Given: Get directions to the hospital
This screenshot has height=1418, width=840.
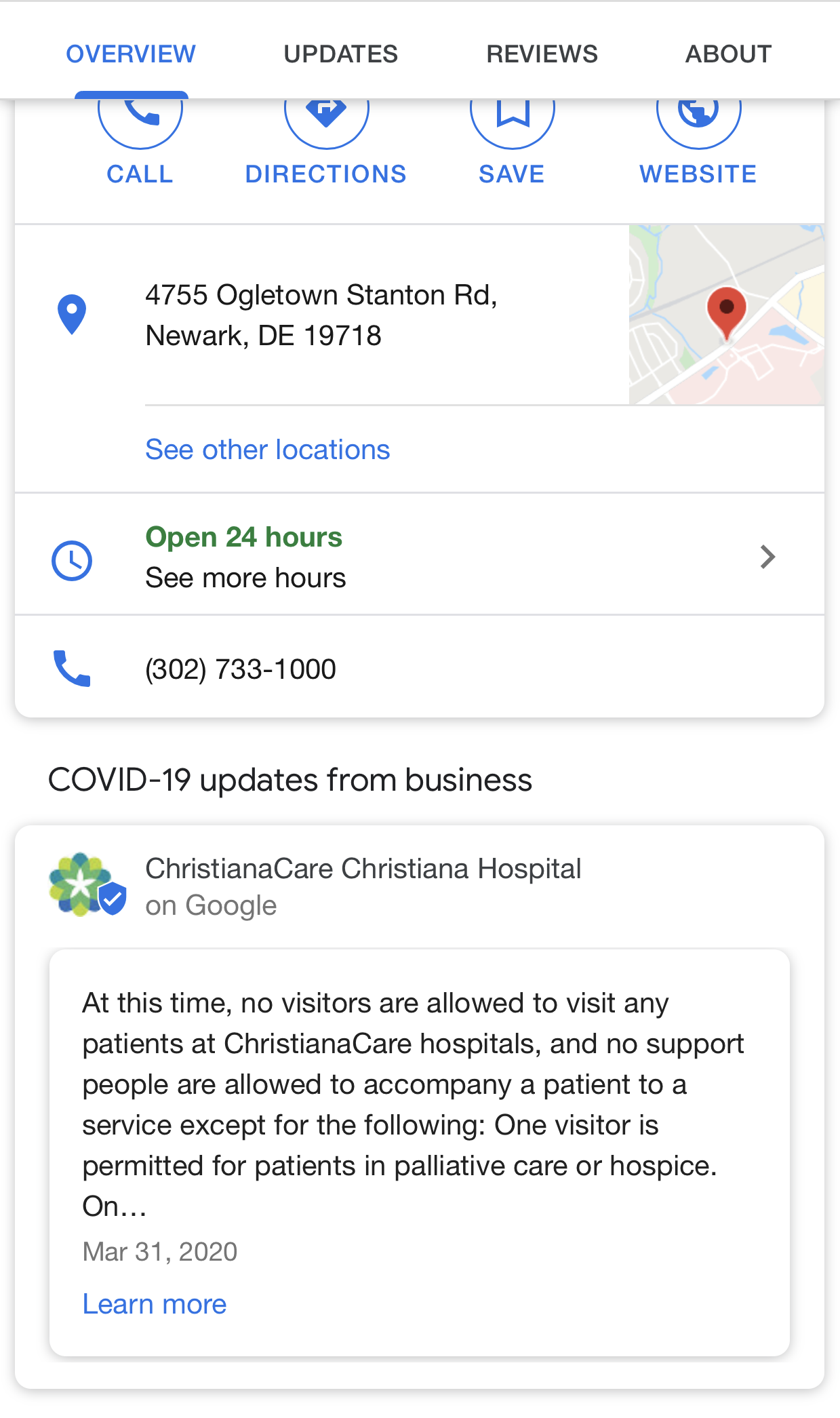Looking at the screenshot, I should click(x=326, y=141).
